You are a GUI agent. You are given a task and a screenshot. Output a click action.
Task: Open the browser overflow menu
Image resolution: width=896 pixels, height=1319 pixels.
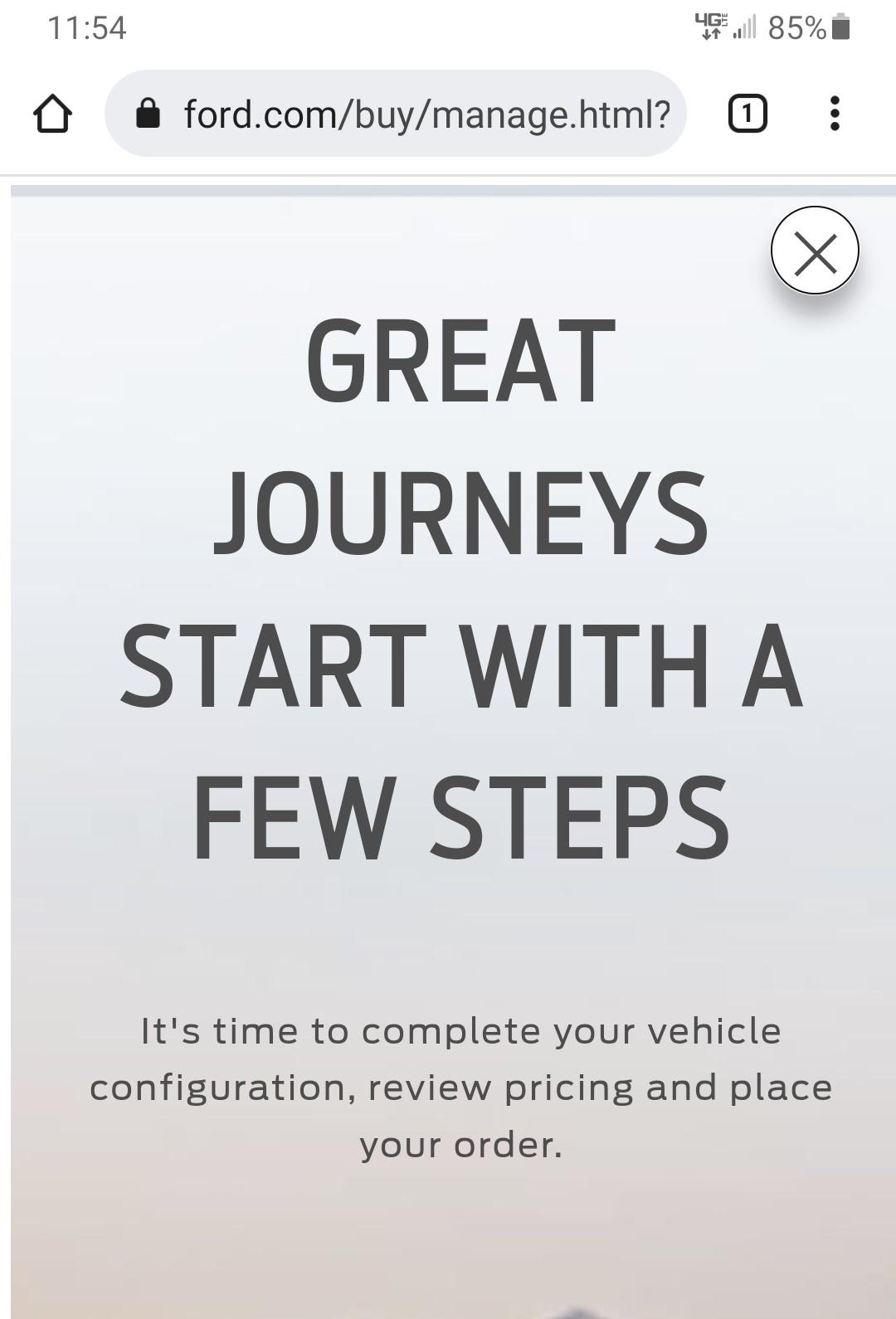coord(835,114)
